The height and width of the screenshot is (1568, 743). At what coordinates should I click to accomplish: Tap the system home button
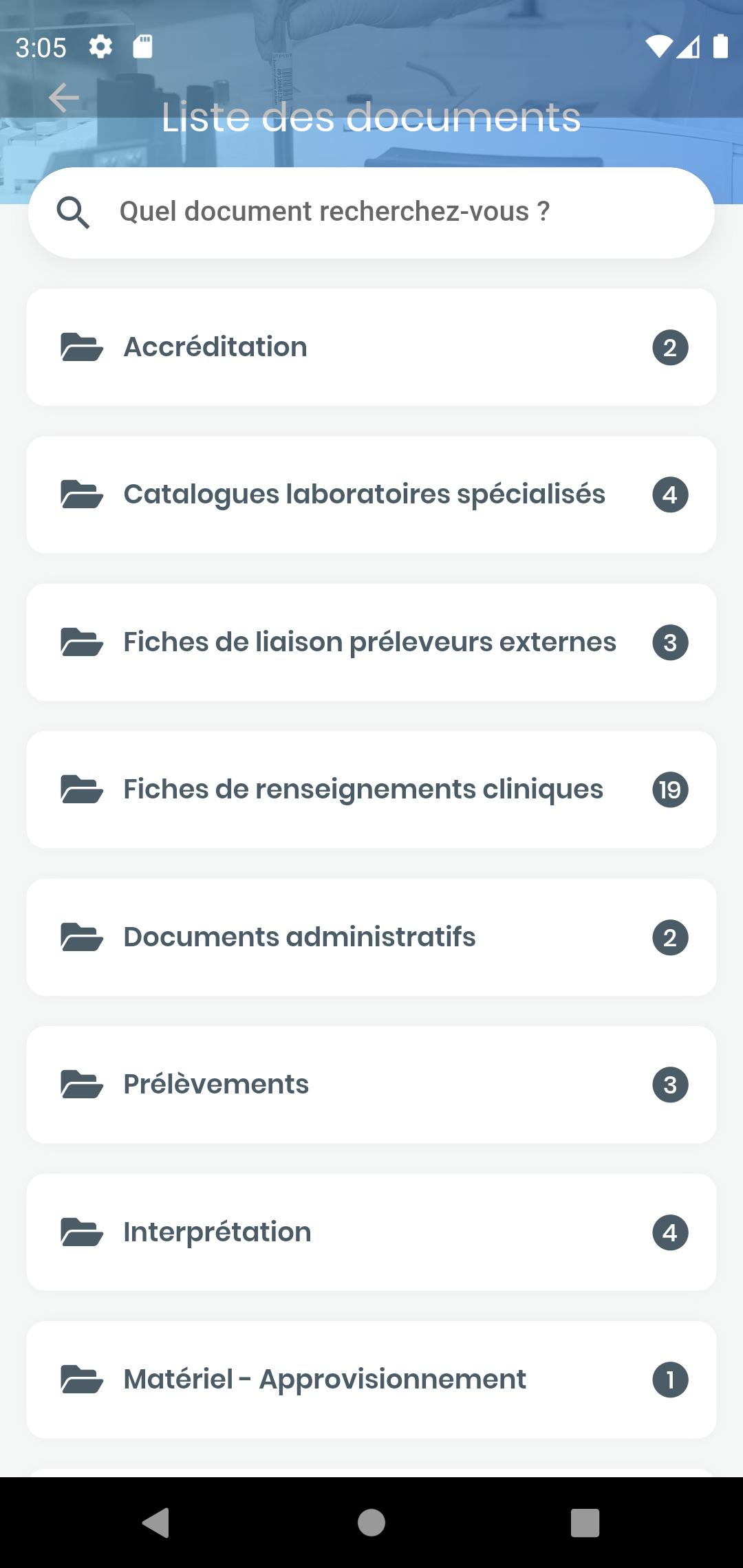coord(371,1523)
